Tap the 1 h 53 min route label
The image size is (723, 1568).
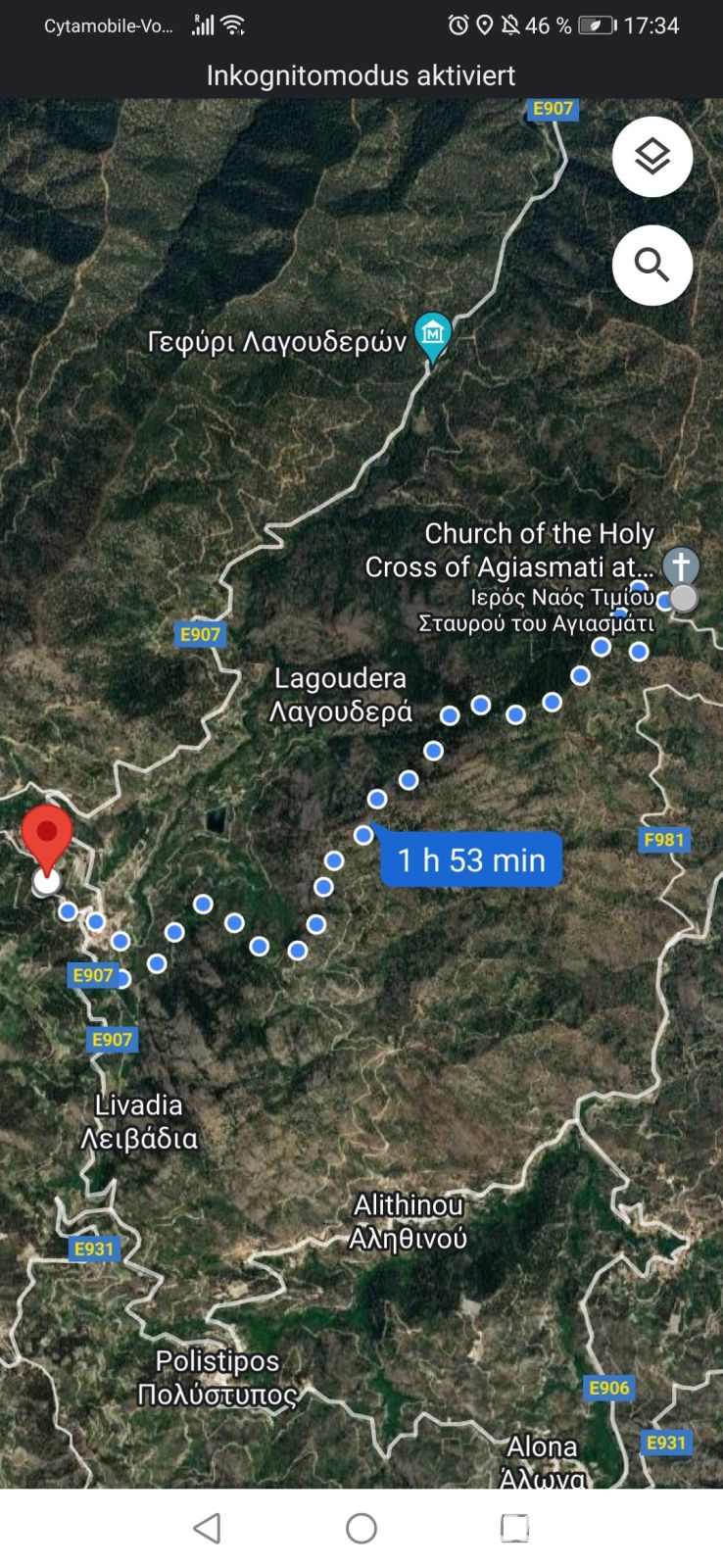click(471, 859)
